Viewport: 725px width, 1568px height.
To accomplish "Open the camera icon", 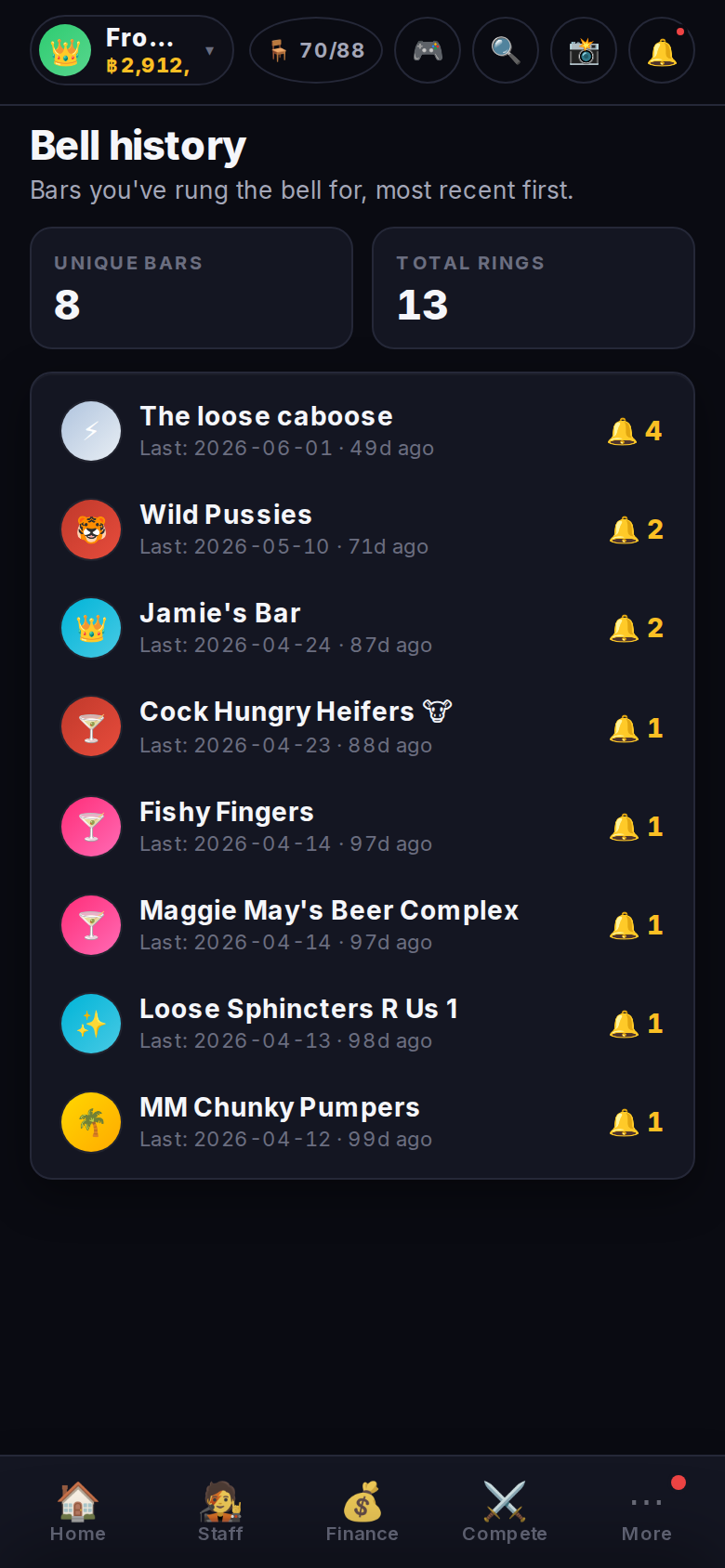I will tap(584, 50).
